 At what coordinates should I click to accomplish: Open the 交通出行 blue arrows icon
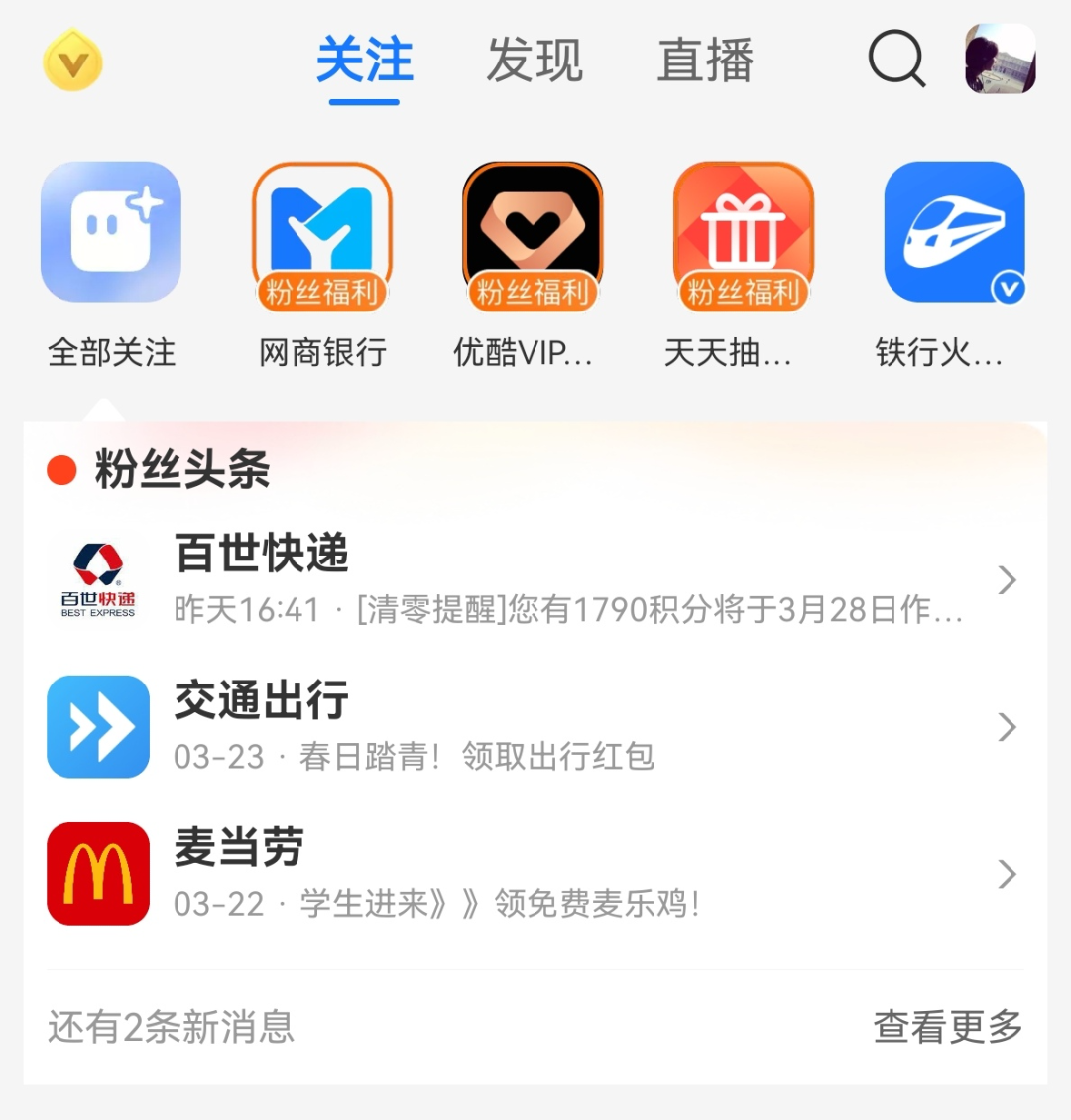coord(96,725)
